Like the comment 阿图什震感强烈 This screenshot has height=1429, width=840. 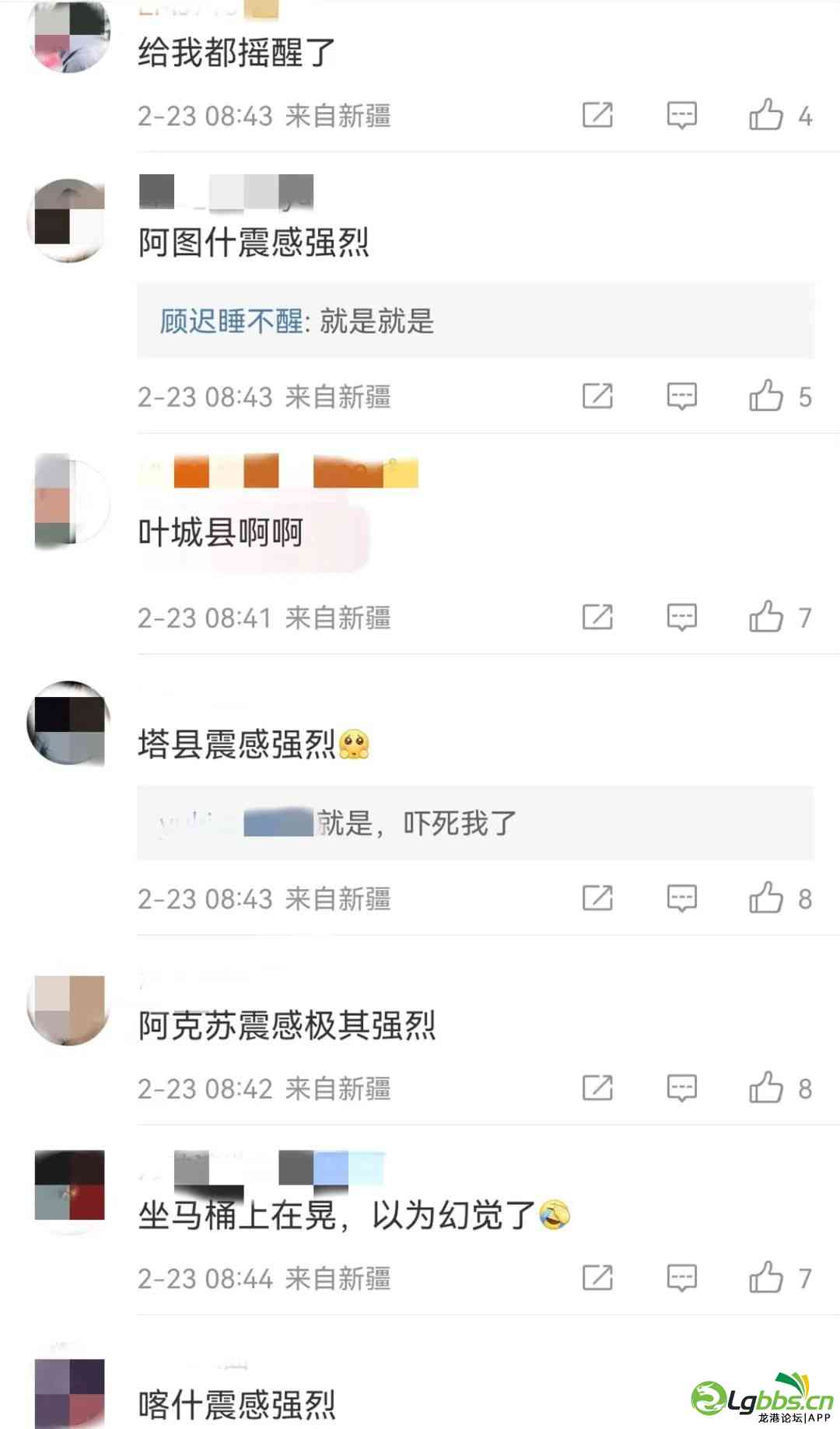[766, 396]
